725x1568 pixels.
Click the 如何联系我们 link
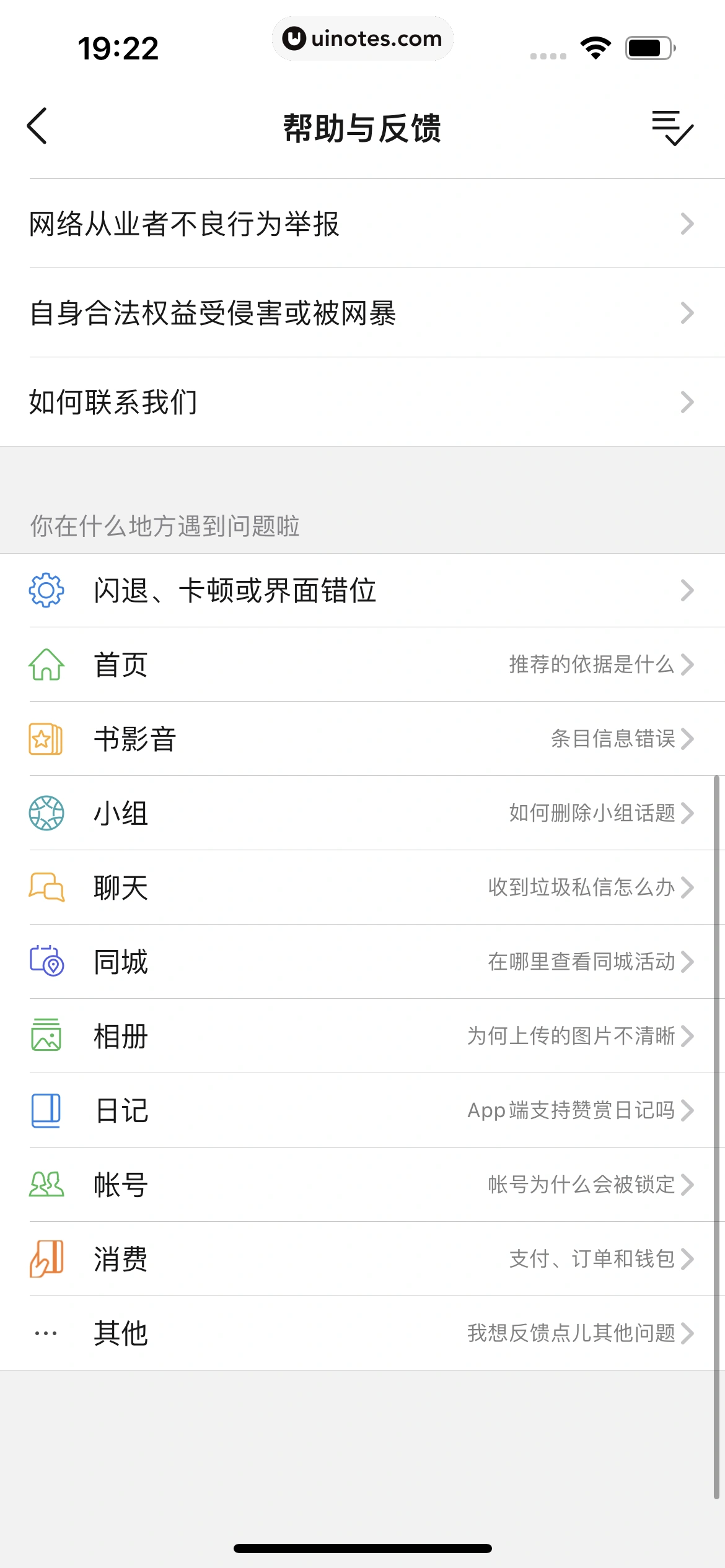(362, 403)
